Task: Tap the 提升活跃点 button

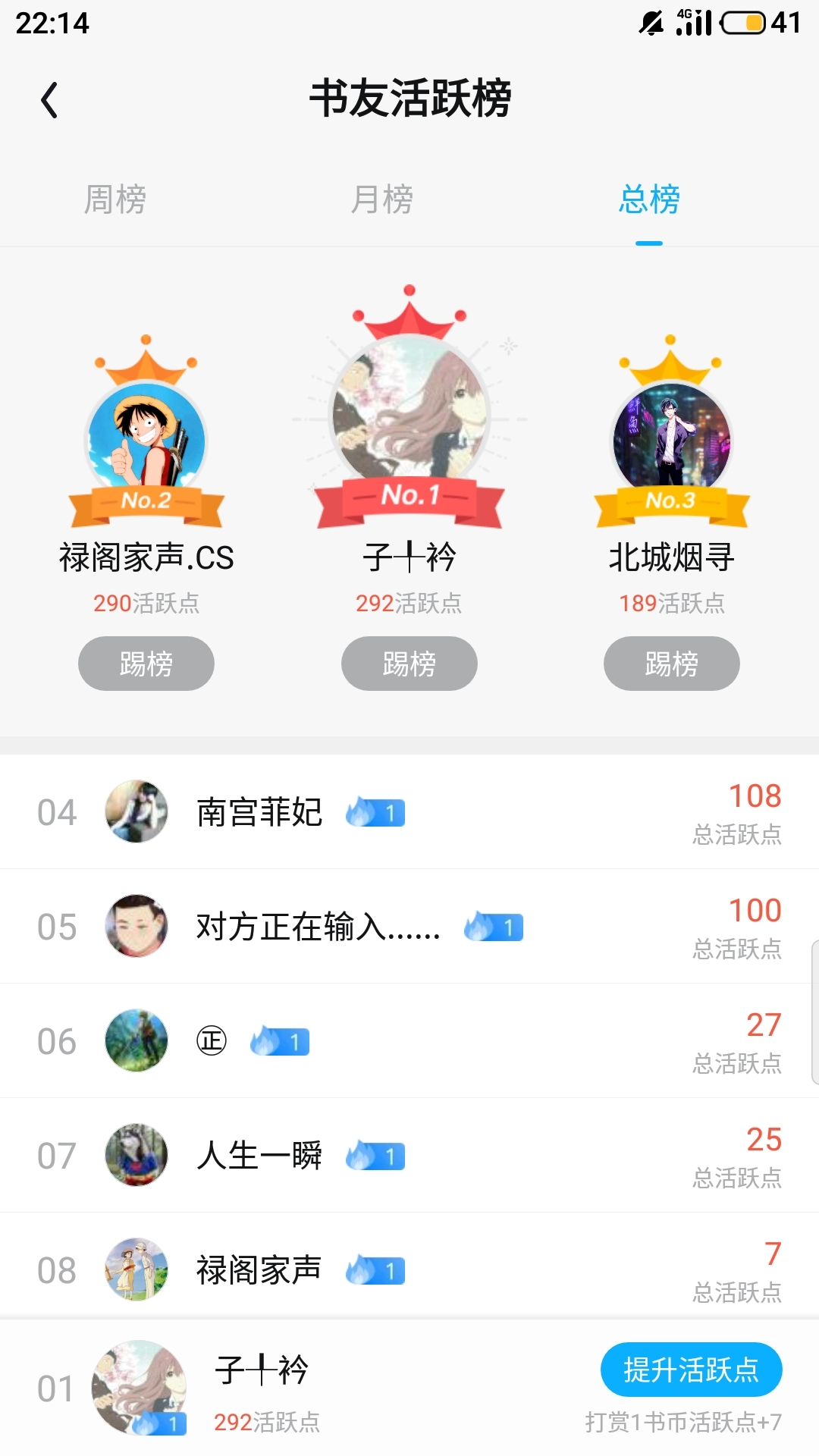Action: point(691,1370)
